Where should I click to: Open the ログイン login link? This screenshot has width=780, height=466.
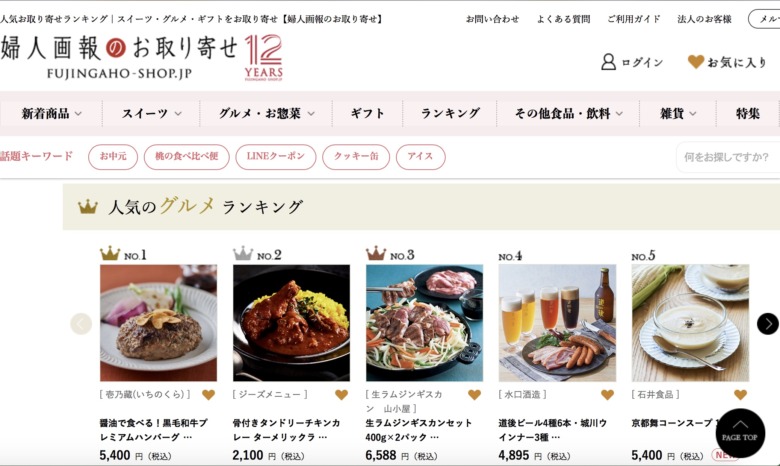[x=632, y=62]
